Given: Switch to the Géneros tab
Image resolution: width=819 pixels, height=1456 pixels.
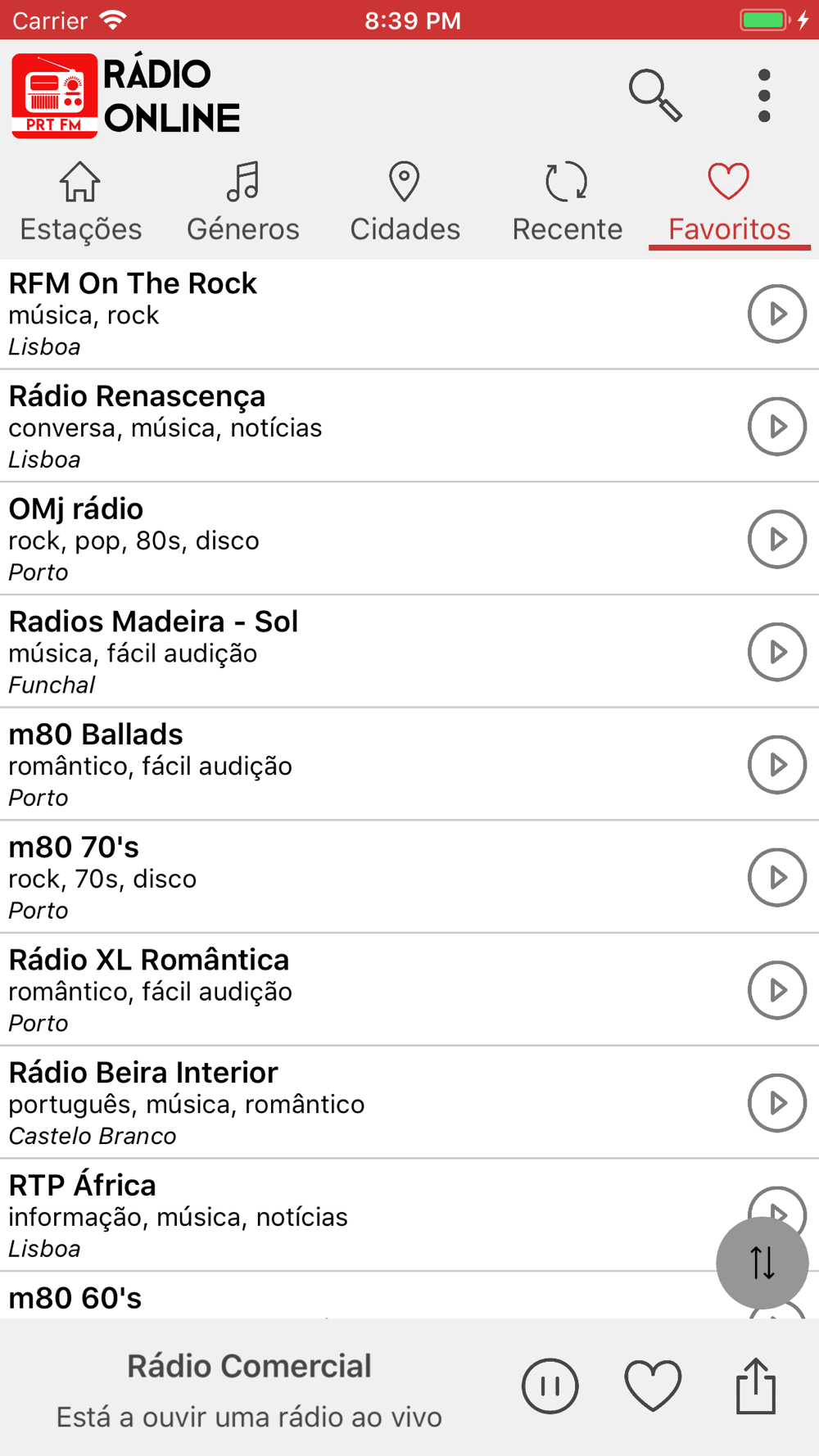Looking at the screenshot, I should [243, 202].
